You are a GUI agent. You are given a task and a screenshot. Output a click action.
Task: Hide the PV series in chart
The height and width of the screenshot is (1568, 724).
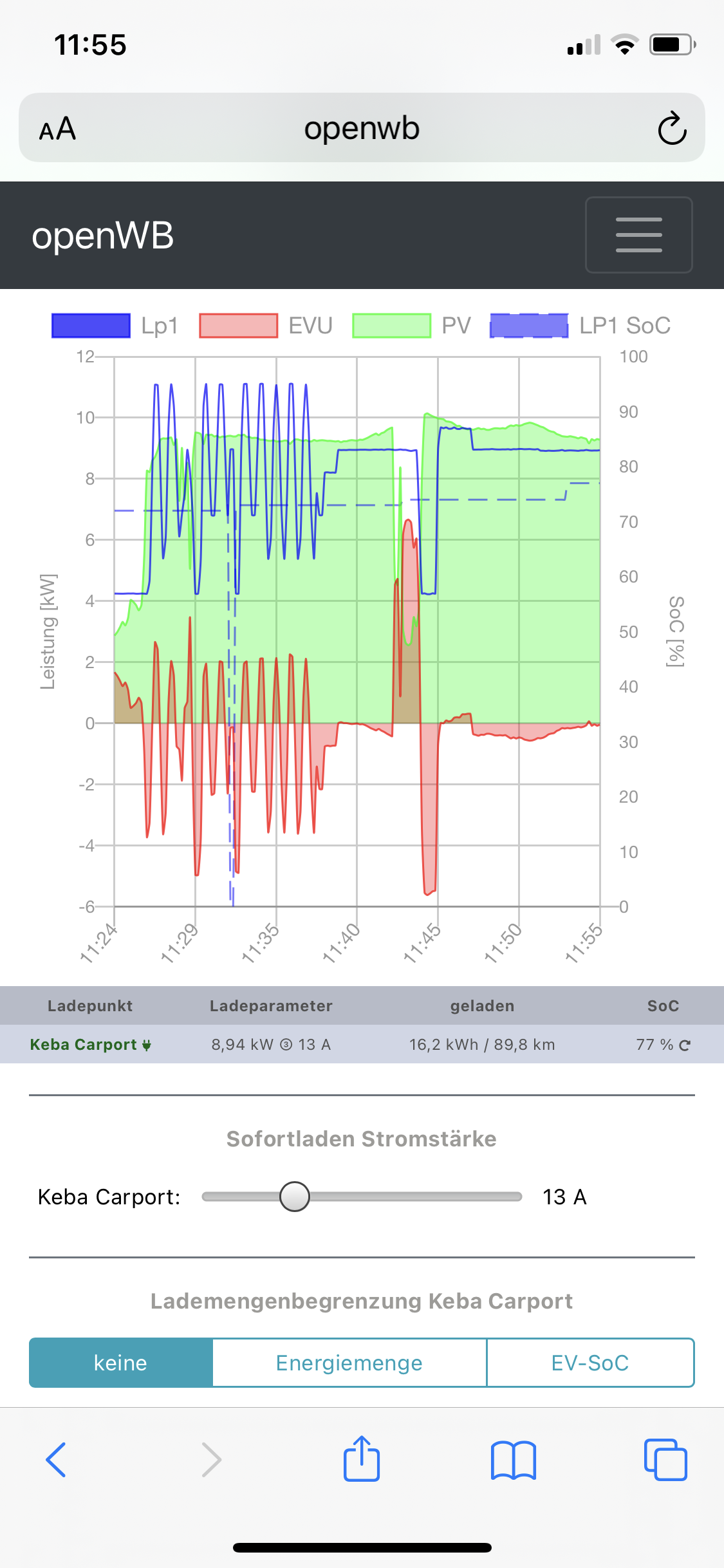[412, 326]
